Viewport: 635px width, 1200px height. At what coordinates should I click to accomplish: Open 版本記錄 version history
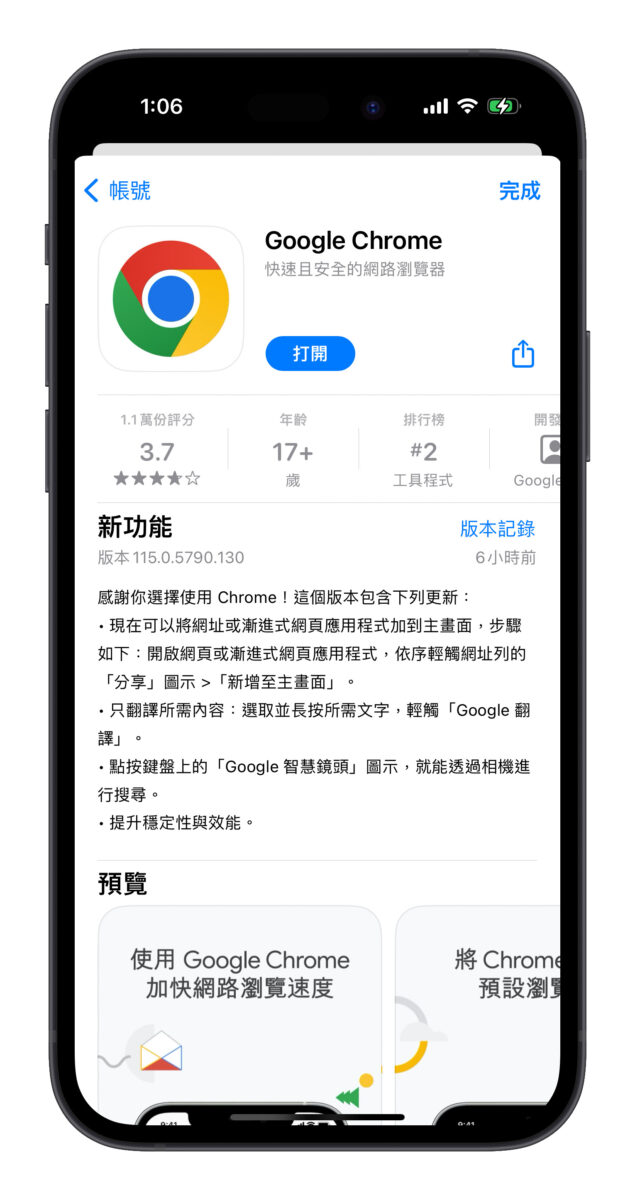tap(497, 528)
